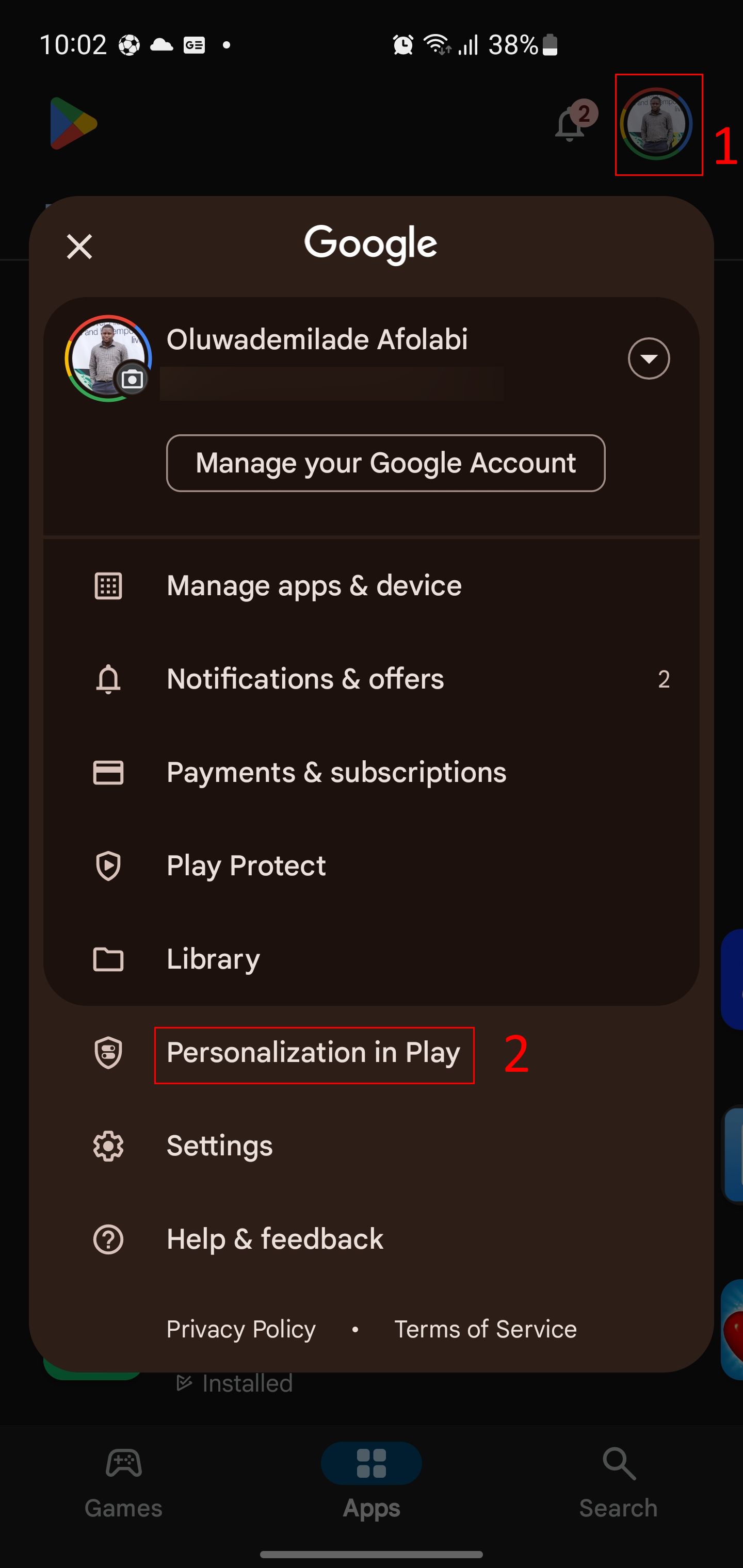
Task: Select the Personalization in Play shield icon
Action: [x=108, y=1054]
